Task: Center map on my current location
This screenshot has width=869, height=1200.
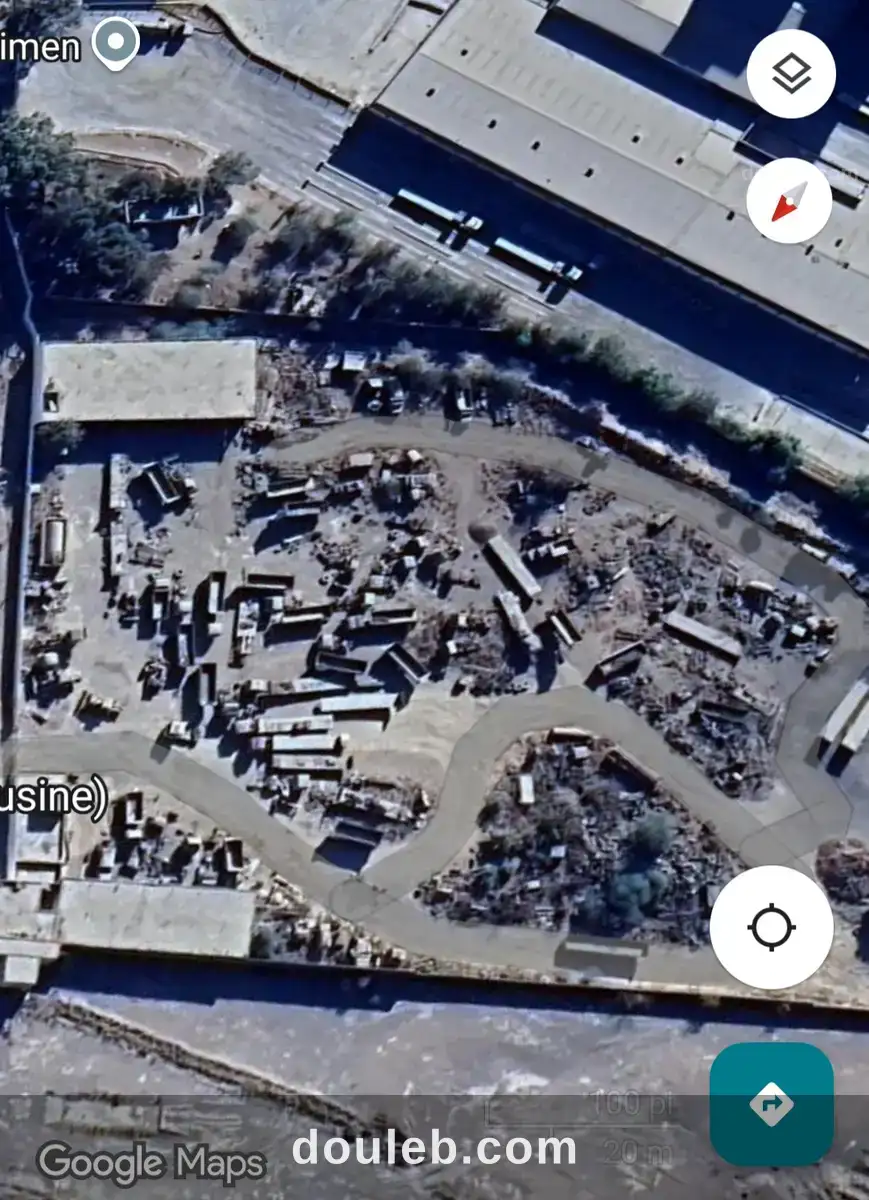Action: tap(771, 927)
